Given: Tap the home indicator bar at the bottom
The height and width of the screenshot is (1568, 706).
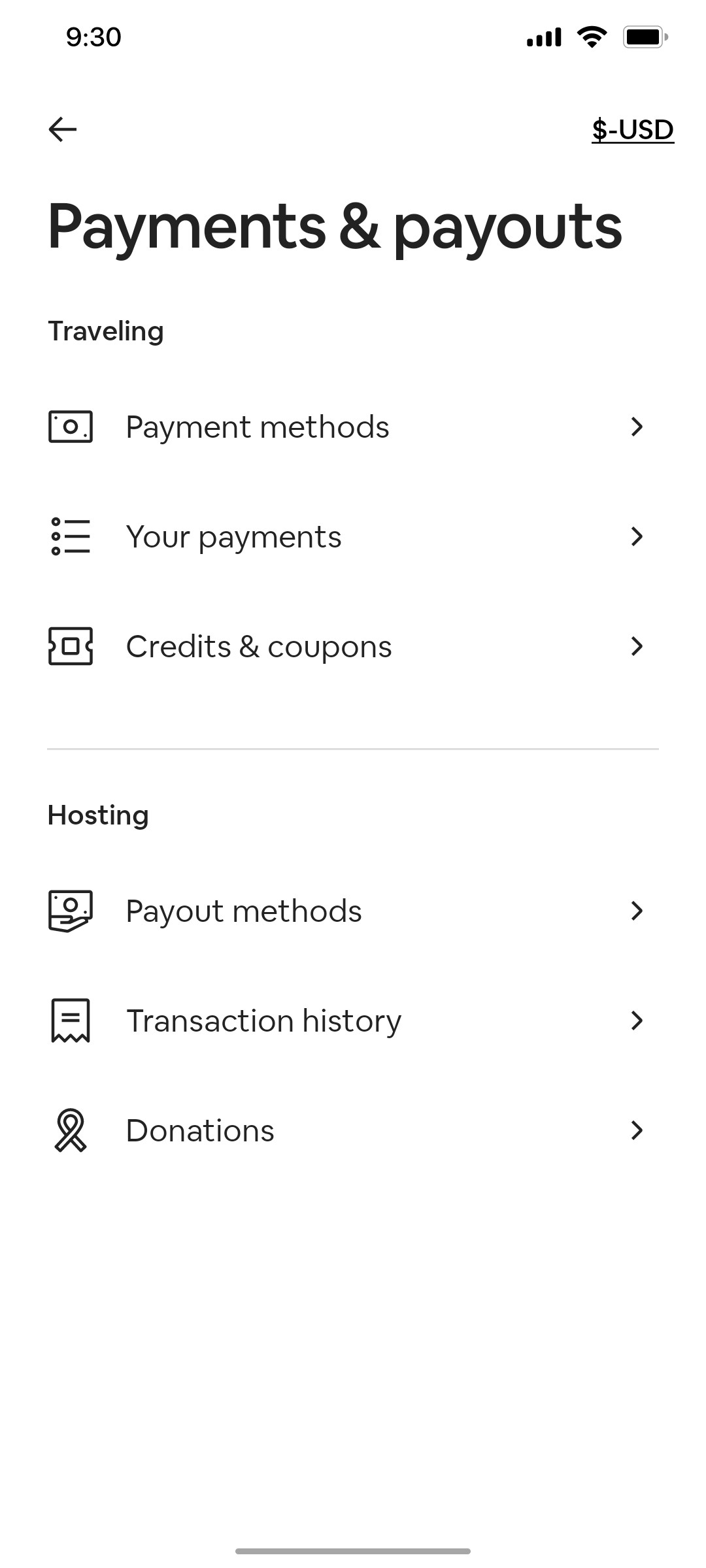Looking at the screenshot, I should point(353,1549).
